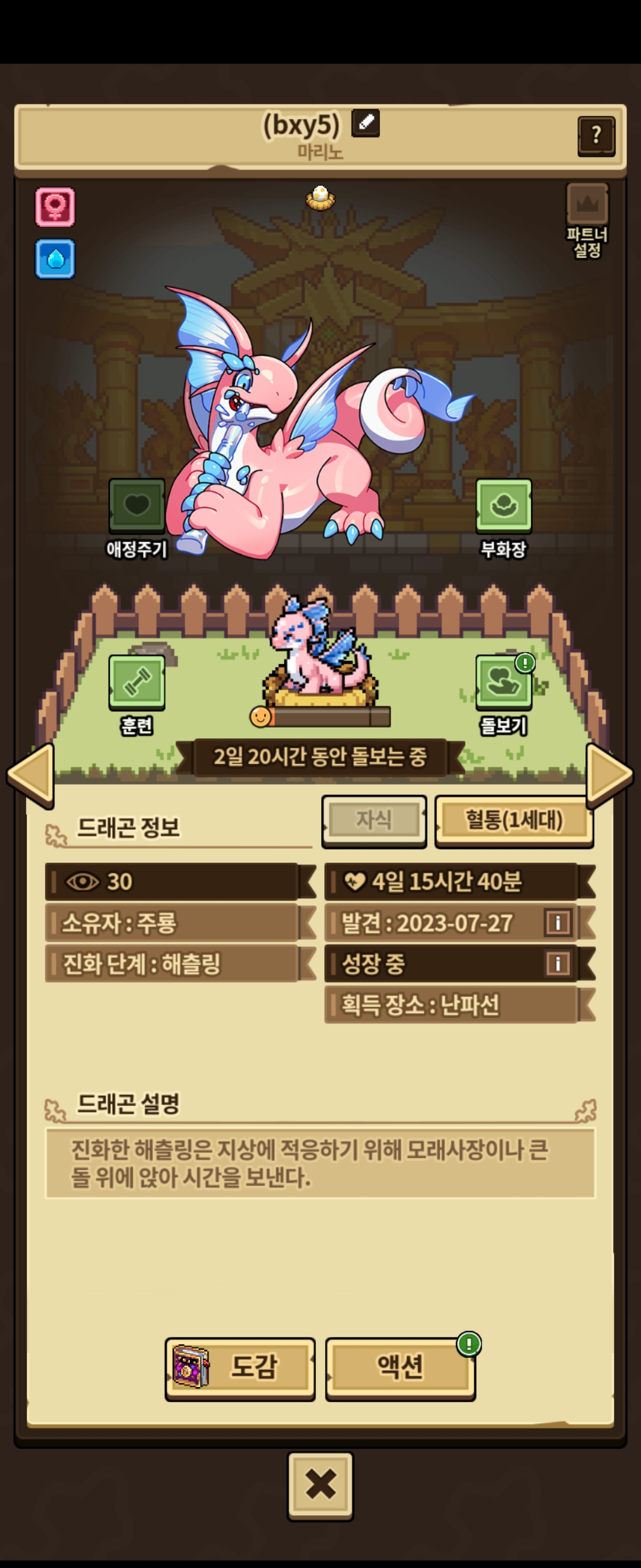Start 훈련 training

(137, 682)
